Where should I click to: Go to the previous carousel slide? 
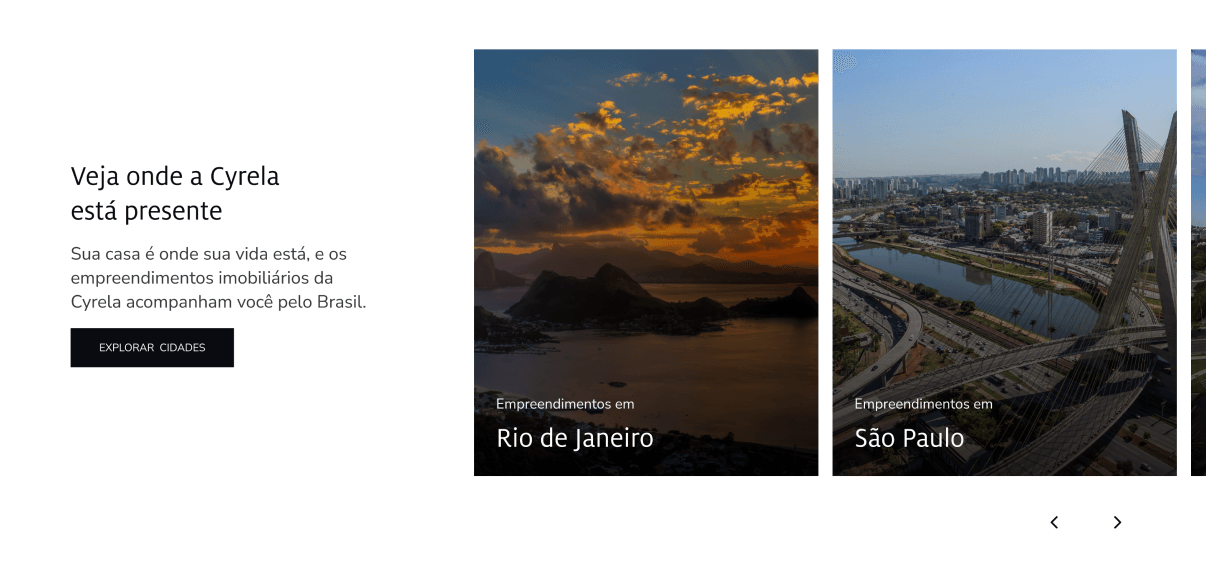click(1054, 522)
